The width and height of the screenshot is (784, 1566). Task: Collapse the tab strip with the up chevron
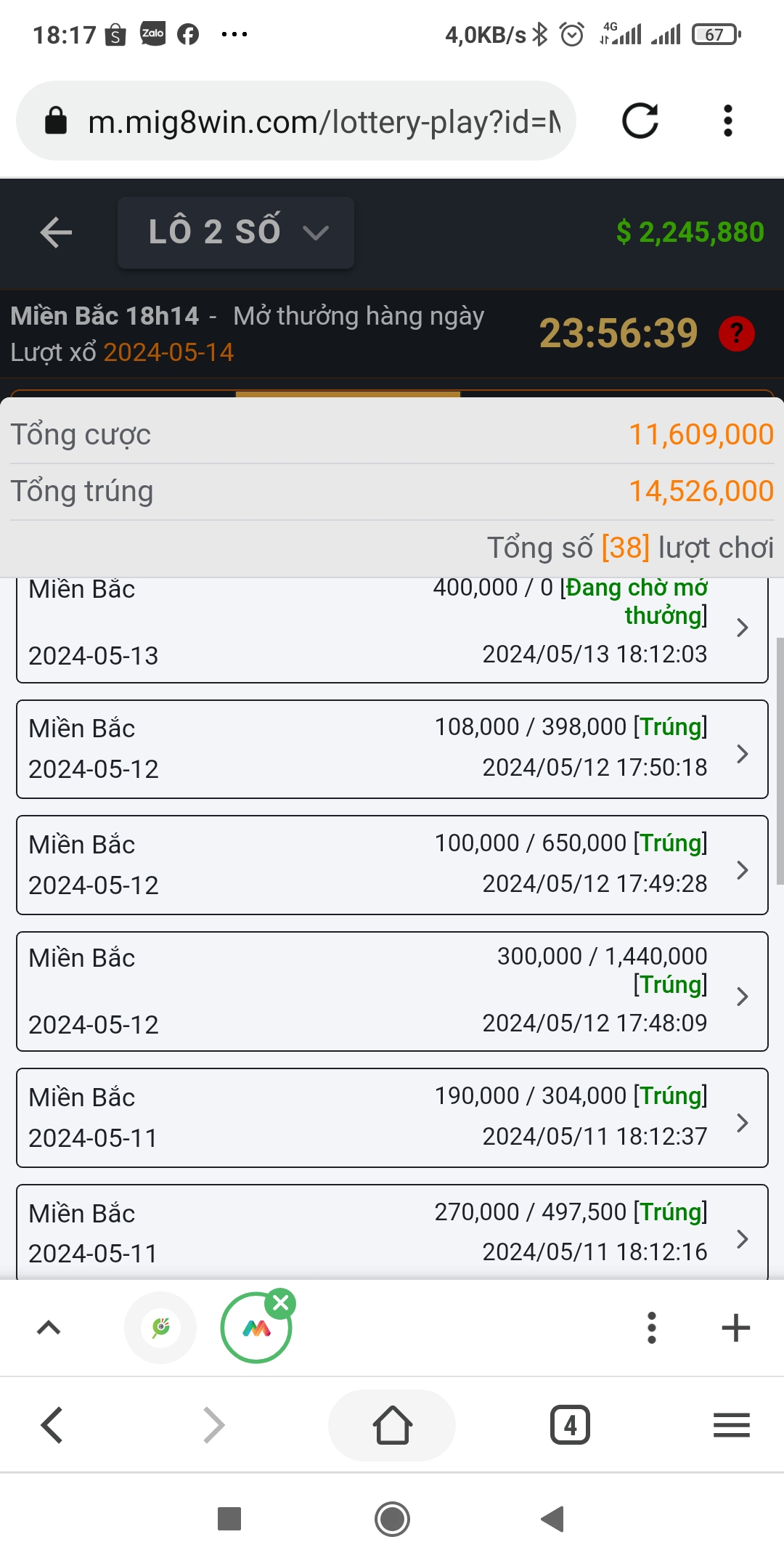tap(49, 1328)
